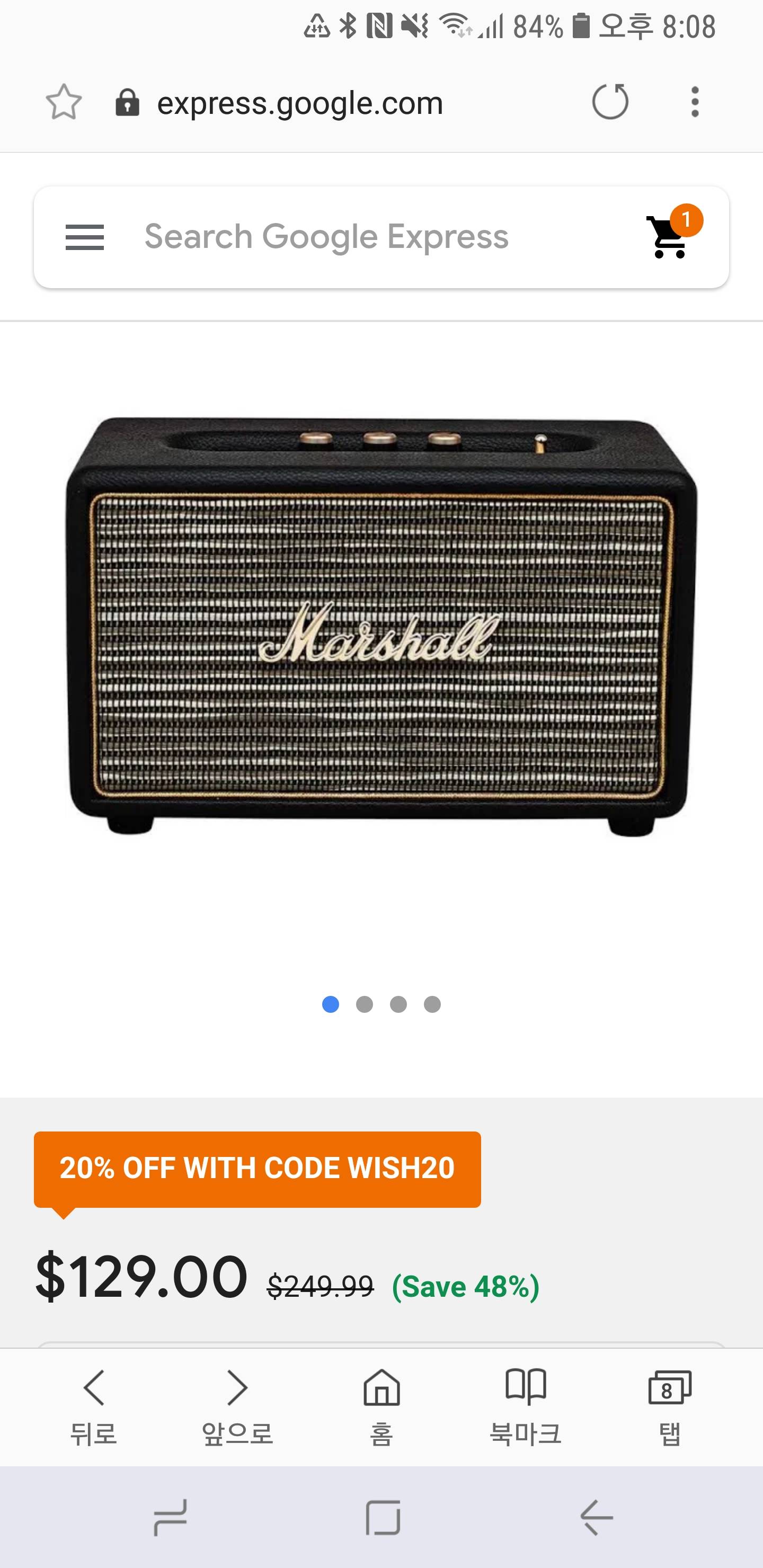Jump to the fourth image page dot

(432, 1004)
